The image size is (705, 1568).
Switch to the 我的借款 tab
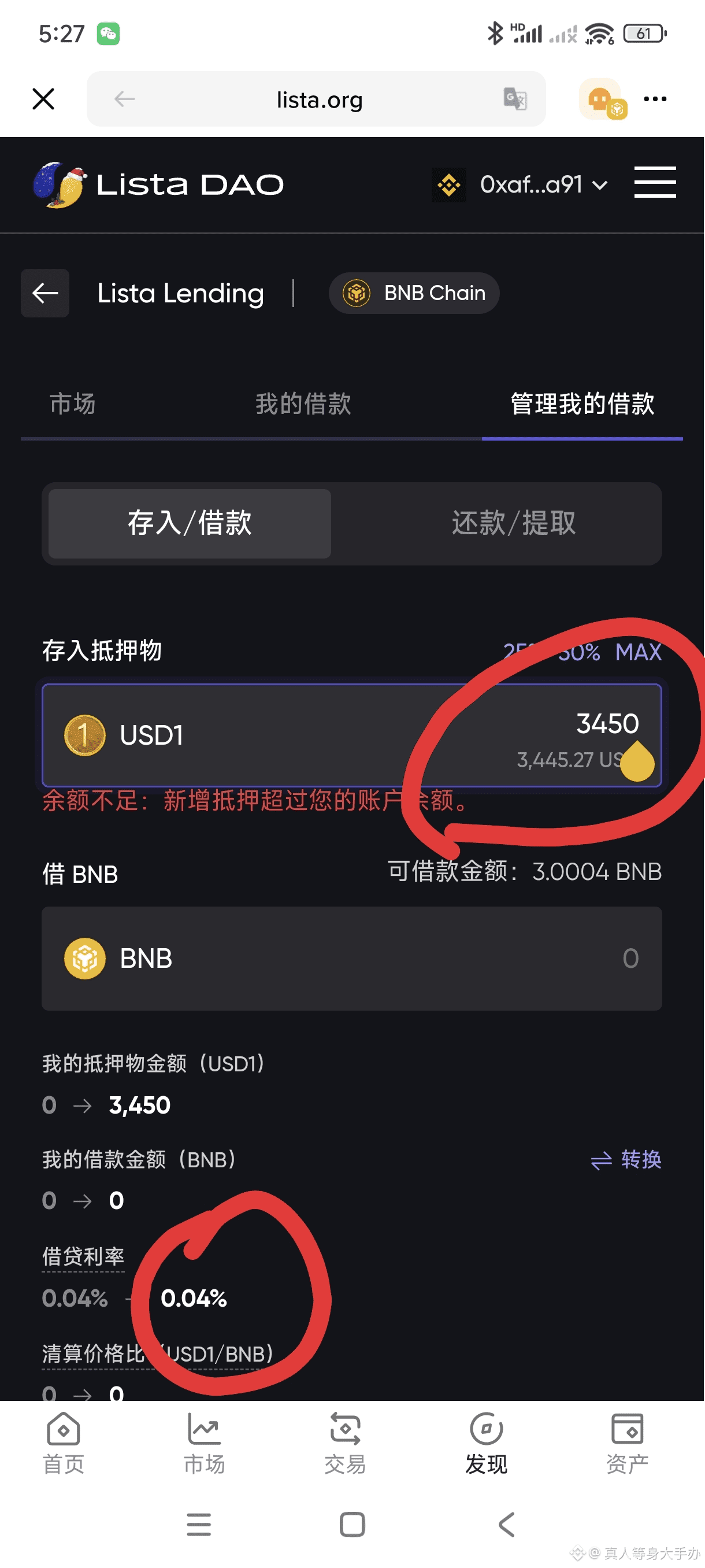303,404
